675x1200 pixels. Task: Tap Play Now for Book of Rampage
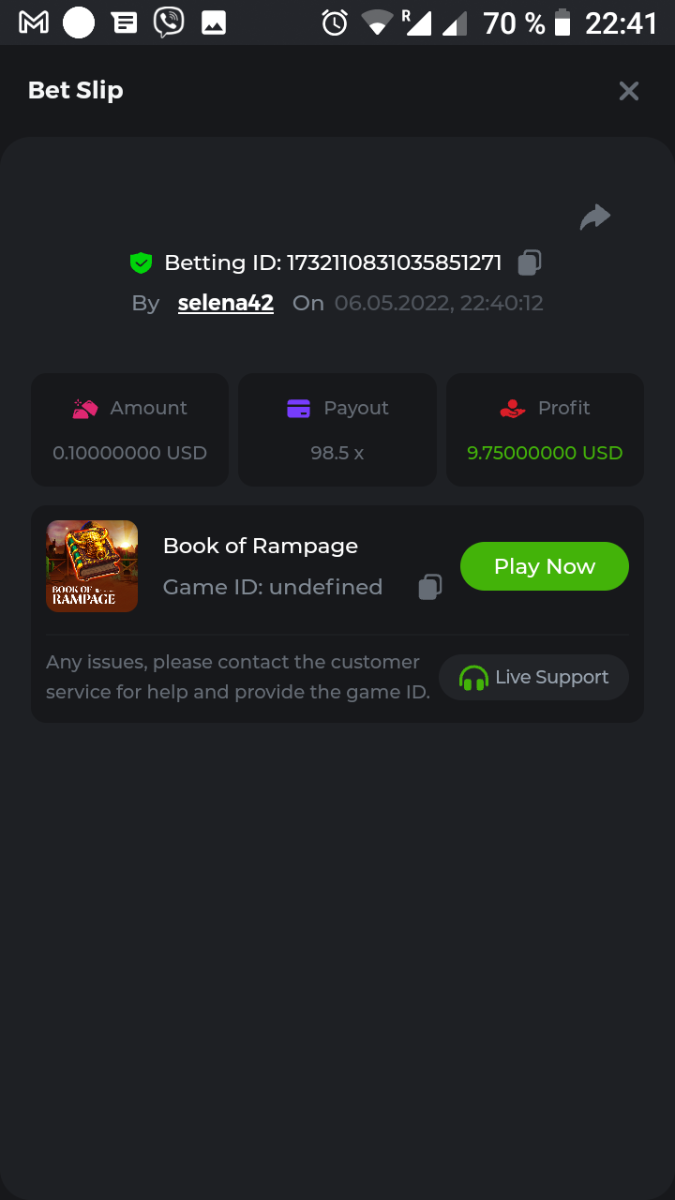coord(544,566)
